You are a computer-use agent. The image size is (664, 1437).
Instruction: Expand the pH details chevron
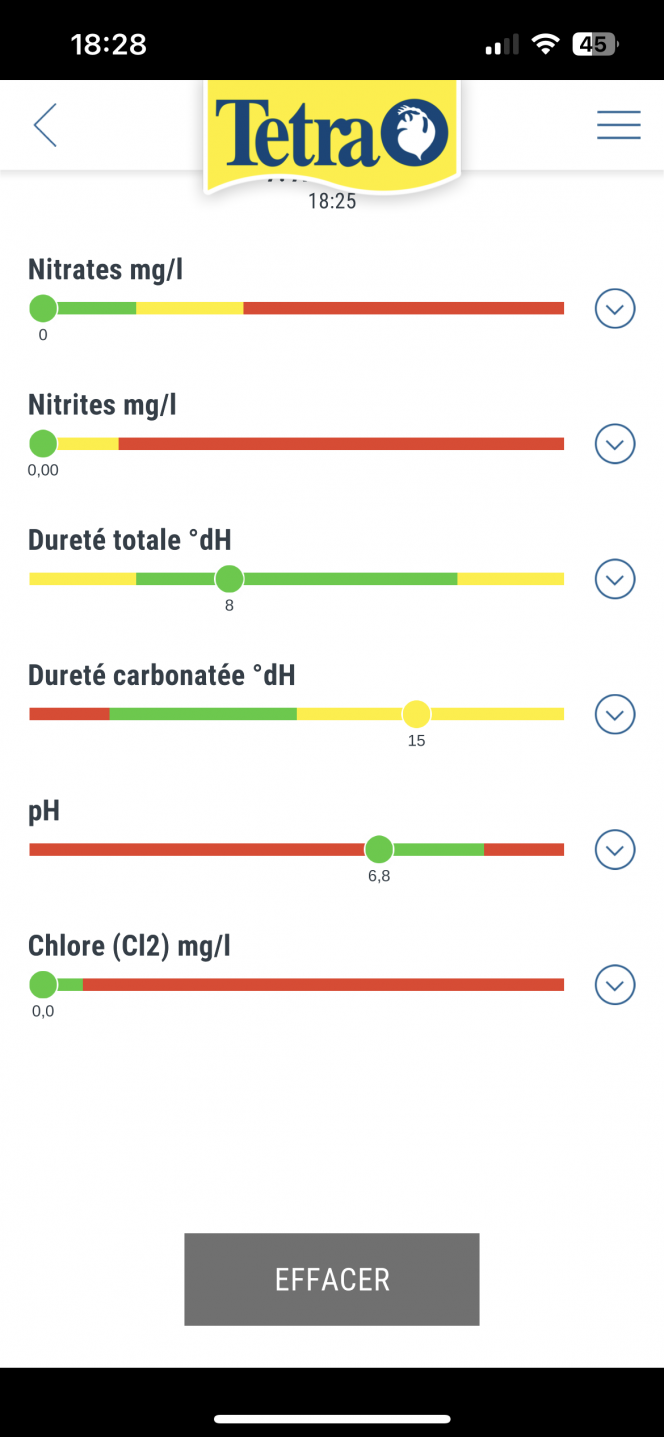(615, 850)
